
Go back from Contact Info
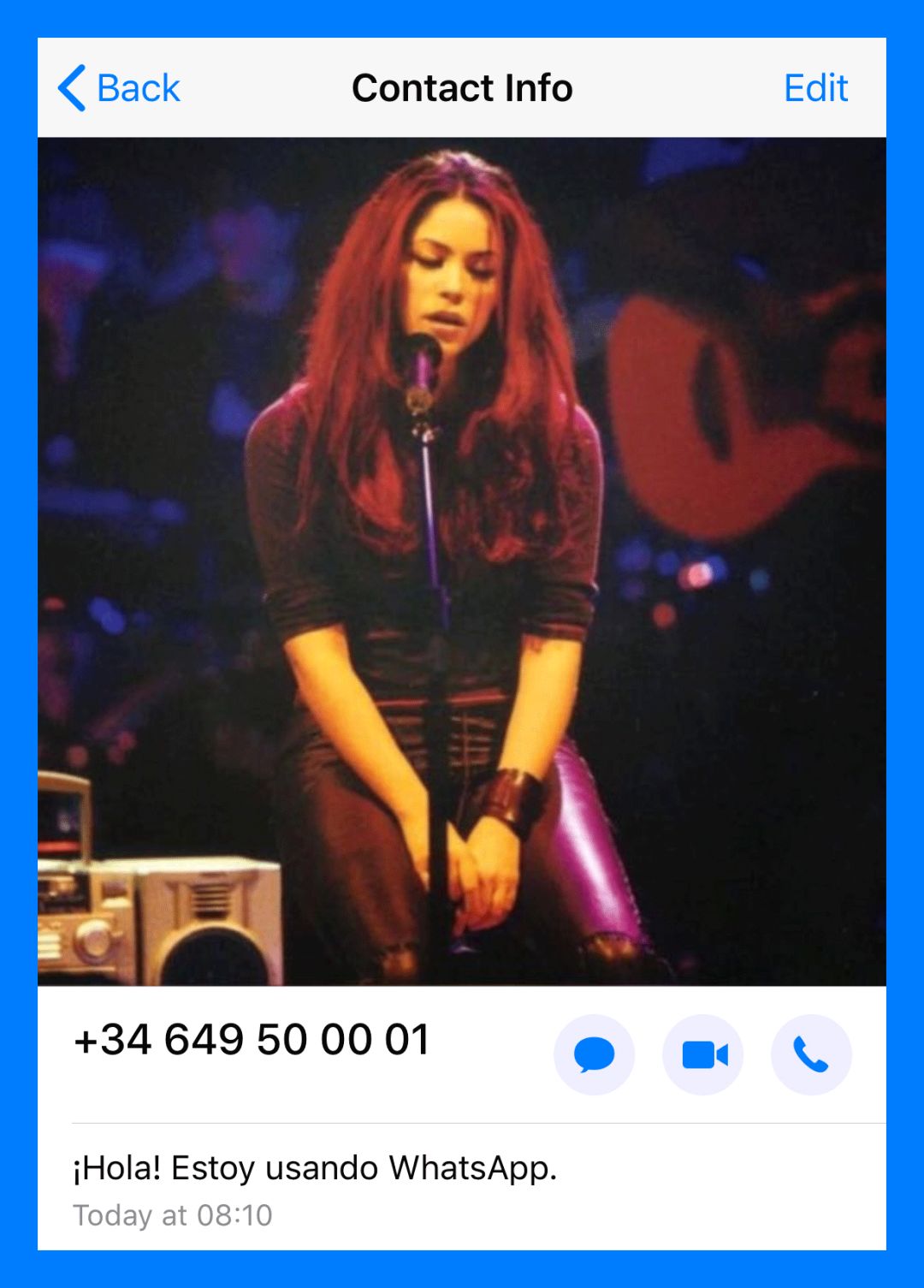pyautogui.click(x=119, y=88)
